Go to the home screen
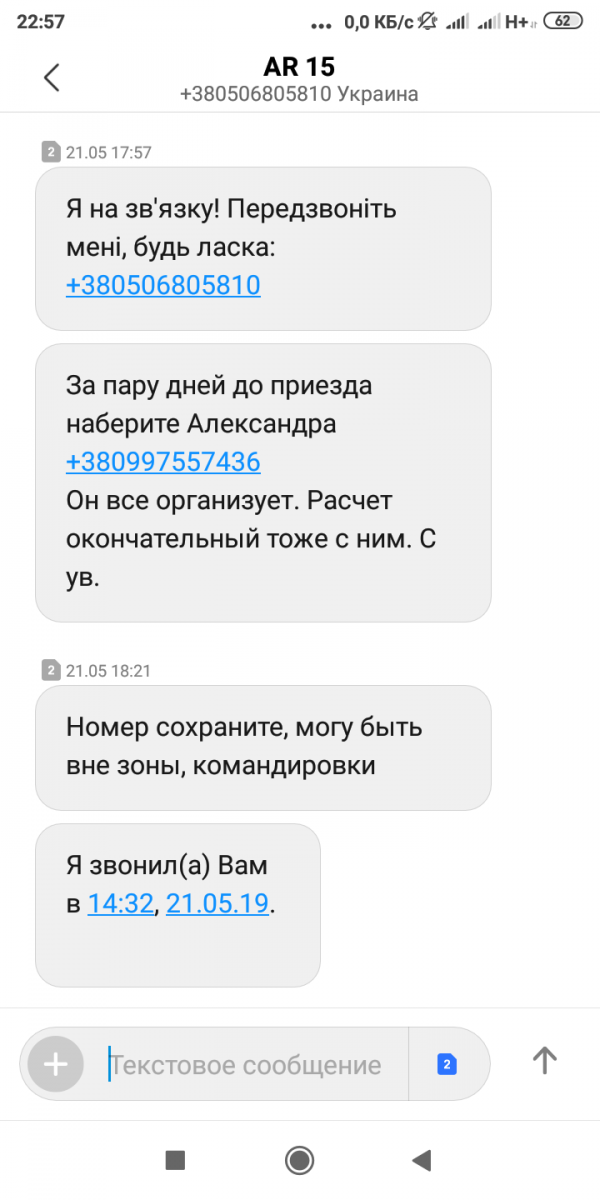 [299, 1160]
